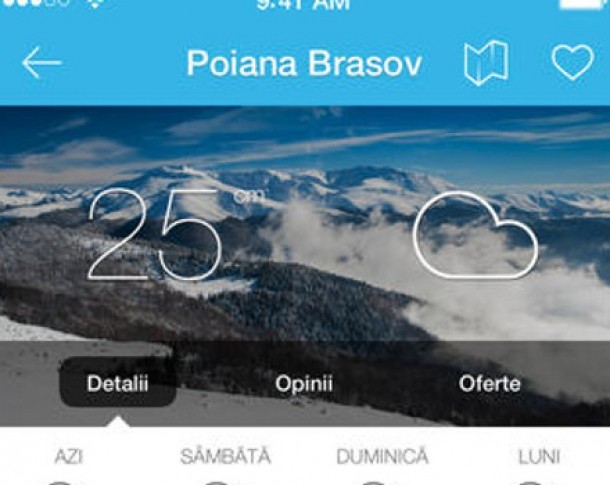This screenshot has width=610, height=485.
Task: Switch to the Opinii tab
Action: click(304, 383)
